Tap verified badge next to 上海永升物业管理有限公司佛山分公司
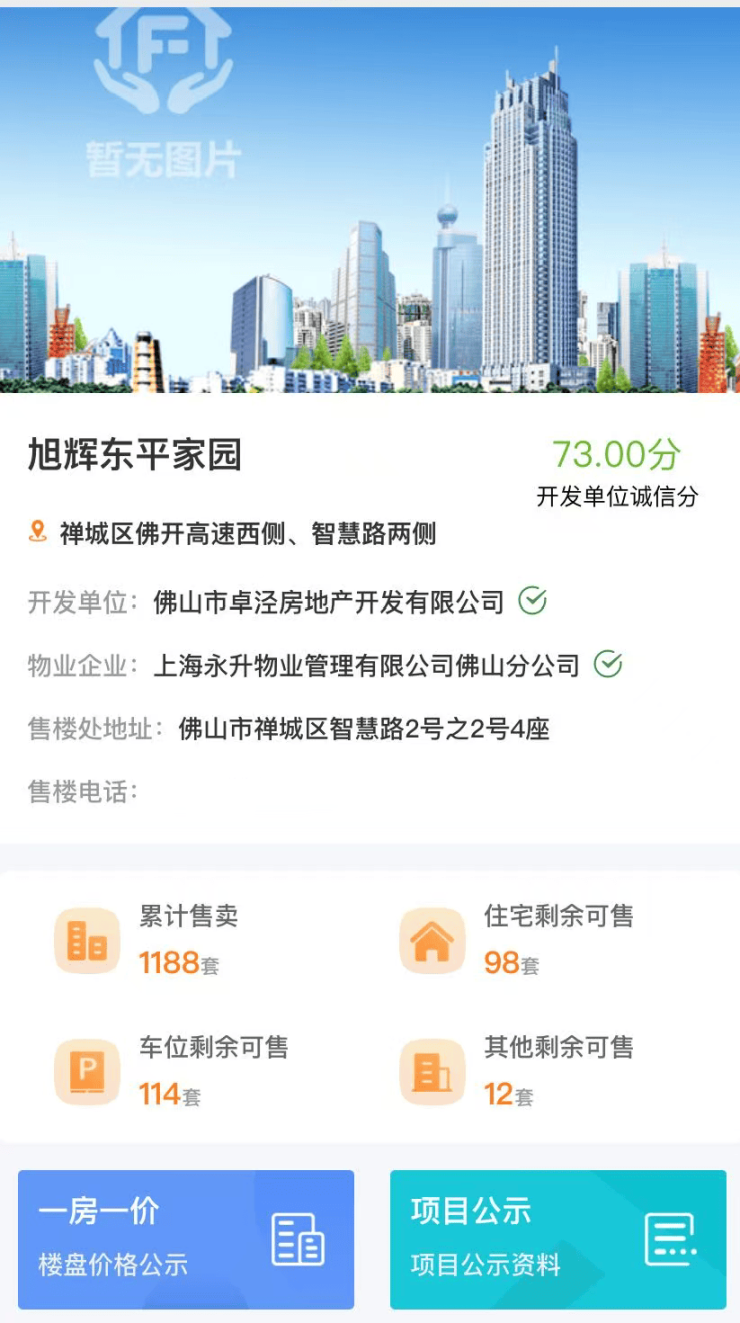Image resolution: width=740 pixels, height=1323 pixels. (607, 664)
